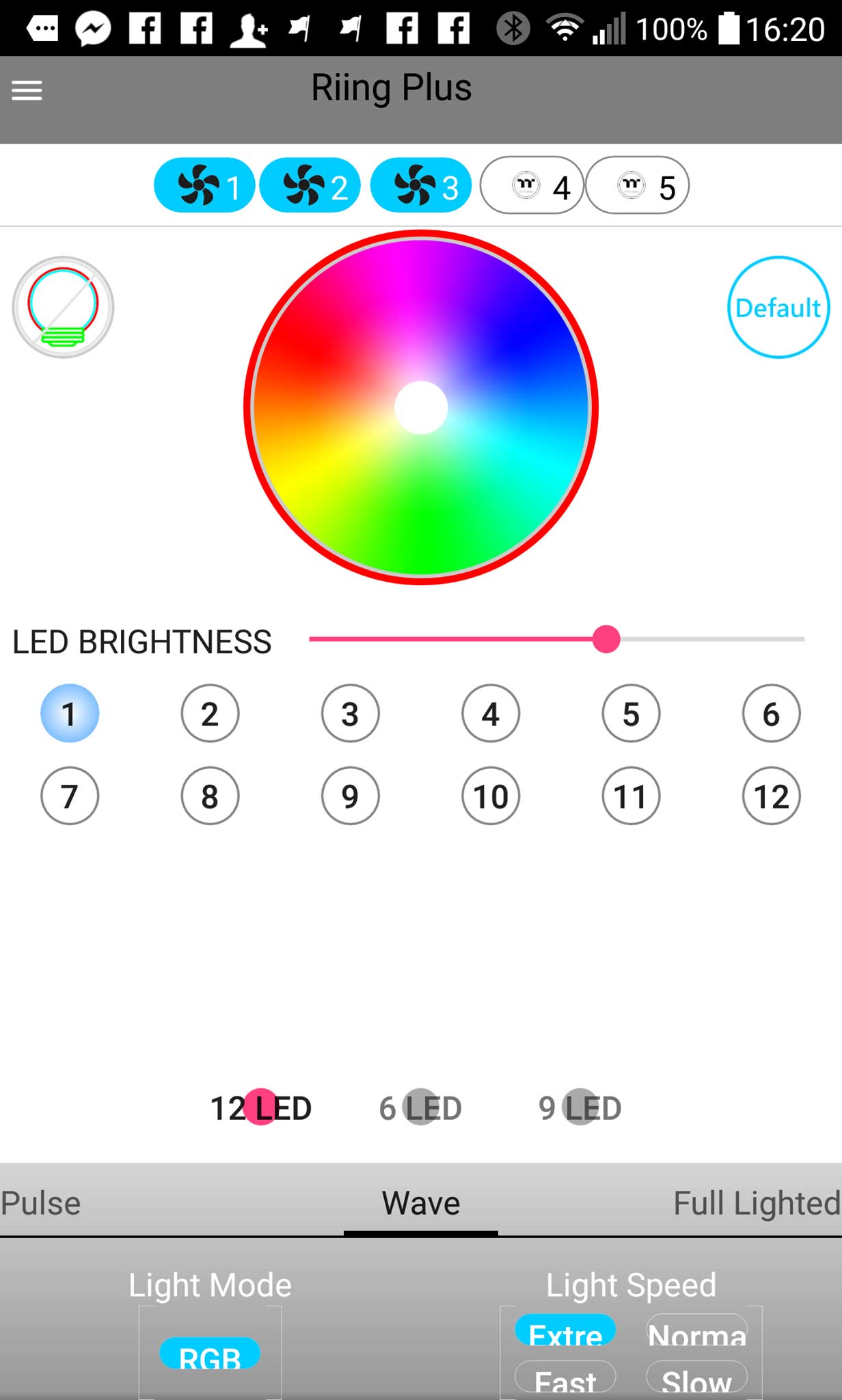Tap the Default button
842x1400 pixels.
coord(778,307)
